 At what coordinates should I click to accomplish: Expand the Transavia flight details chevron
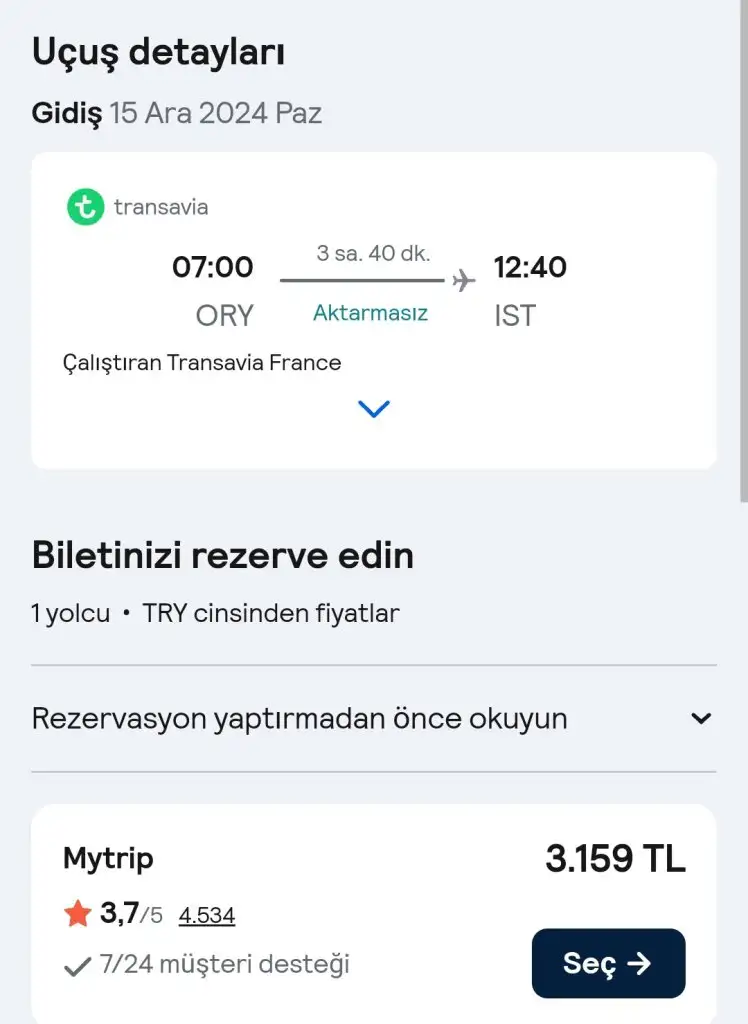point(373,409)
